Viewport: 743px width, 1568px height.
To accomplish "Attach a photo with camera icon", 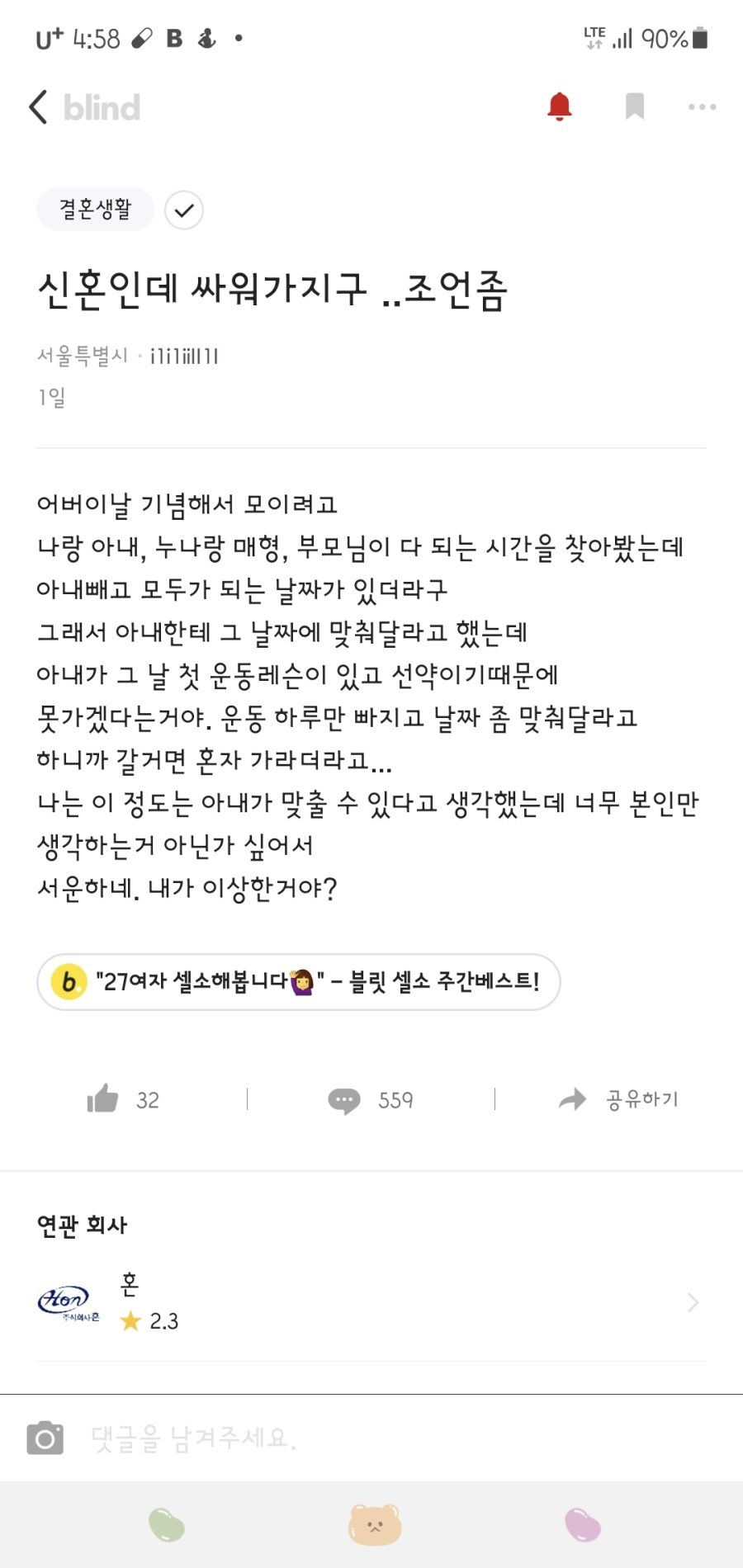I will point(45,1438).
